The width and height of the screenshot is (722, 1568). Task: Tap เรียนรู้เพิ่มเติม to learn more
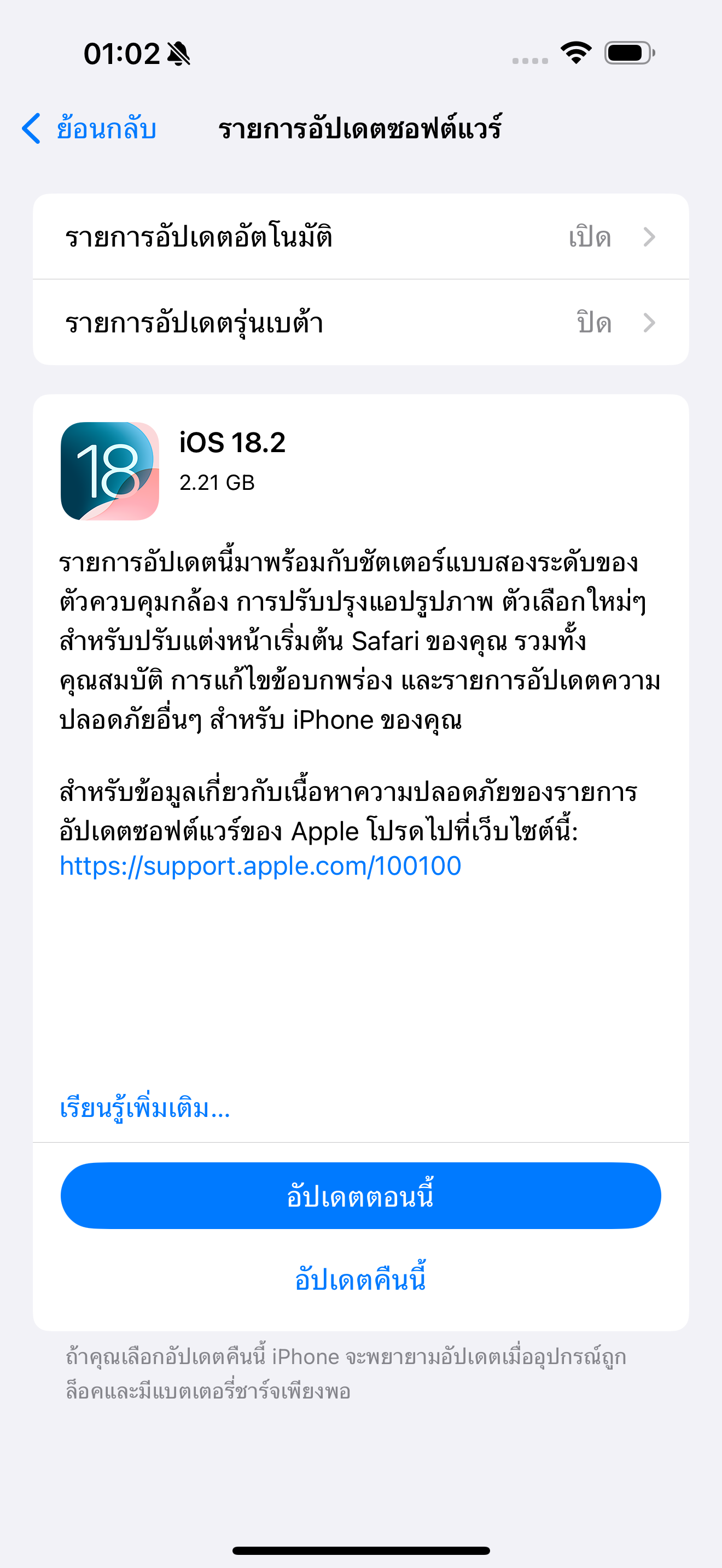pos(145,1108)
